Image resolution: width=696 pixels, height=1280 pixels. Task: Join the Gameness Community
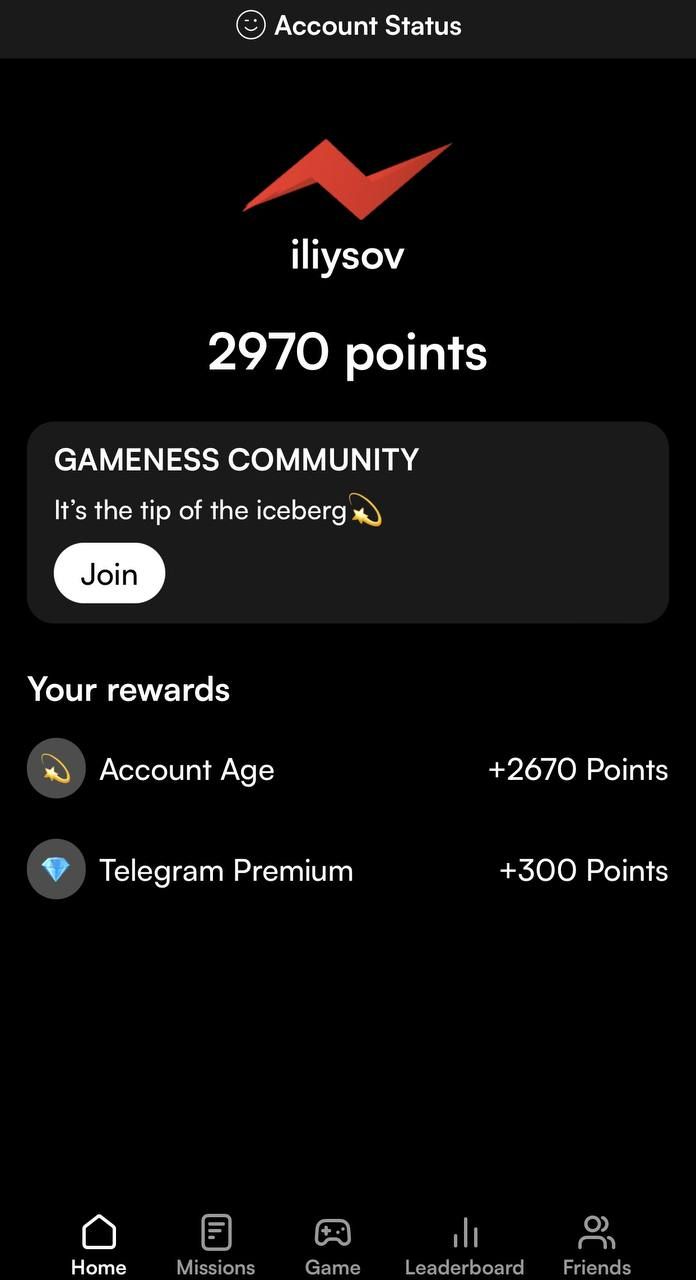[x=109, y=574]
